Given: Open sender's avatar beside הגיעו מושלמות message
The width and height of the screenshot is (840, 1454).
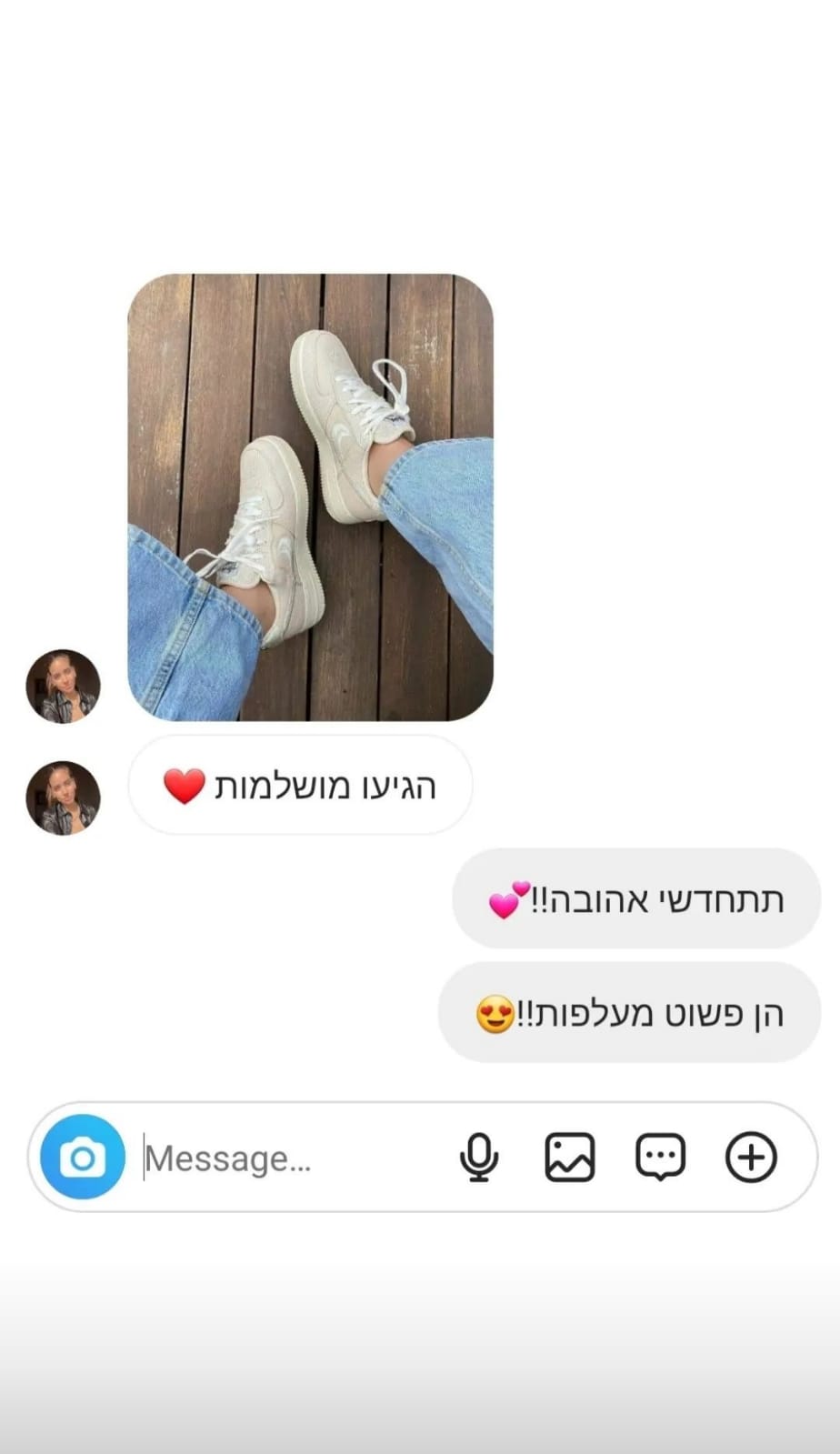Looking at the screenshot, I should [63, 797].
